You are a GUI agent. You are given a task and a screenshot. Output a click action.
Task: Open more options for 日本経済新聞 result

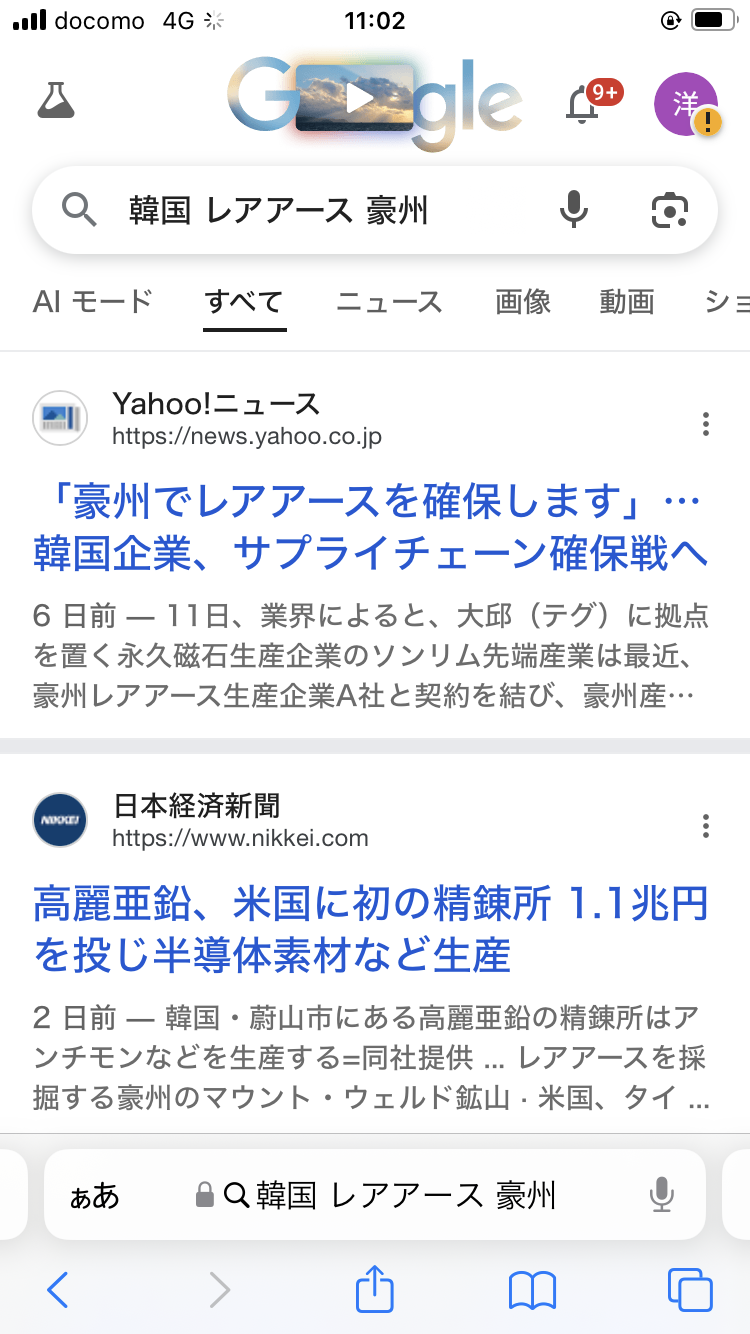706,826
